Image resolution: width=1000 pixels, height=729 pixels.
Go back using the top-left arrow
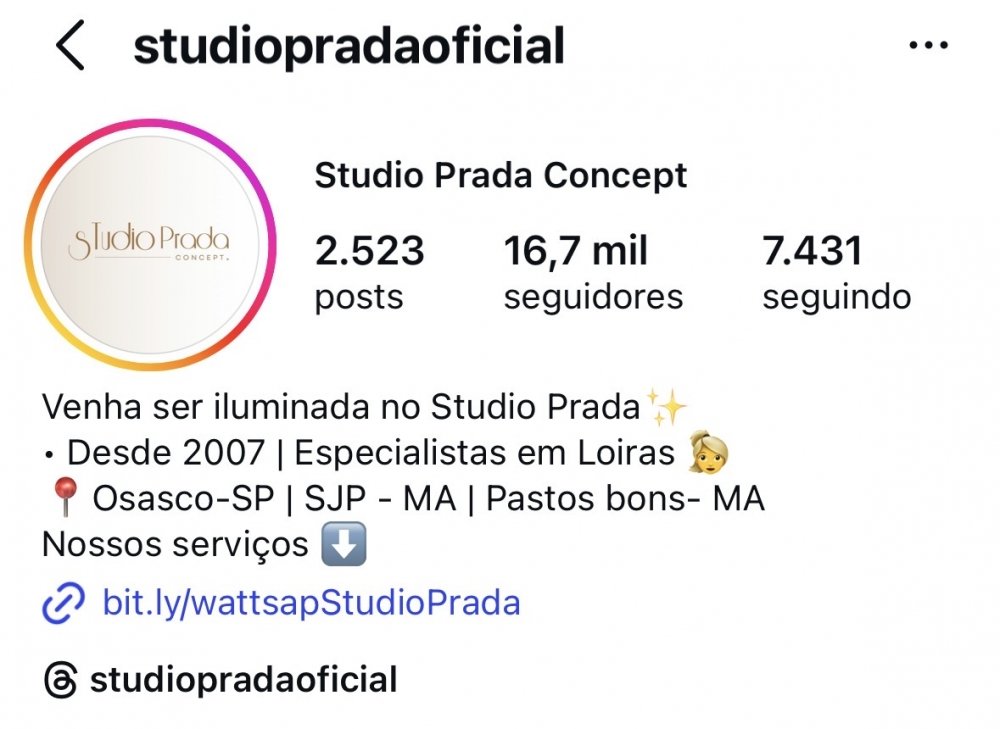(x=70, y=46)
